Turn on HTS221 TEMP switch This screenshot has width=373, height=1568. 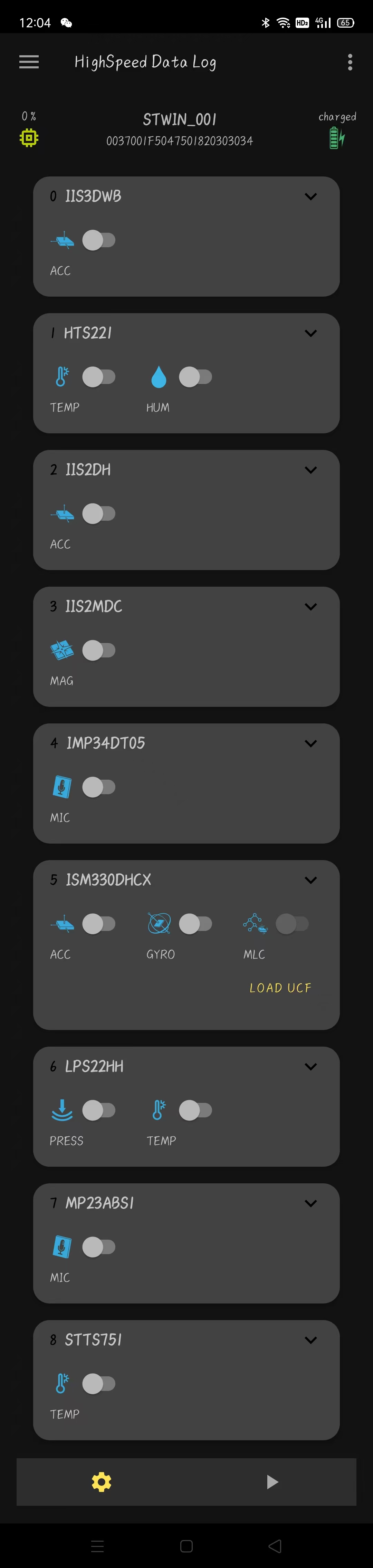tap(98, 377)
